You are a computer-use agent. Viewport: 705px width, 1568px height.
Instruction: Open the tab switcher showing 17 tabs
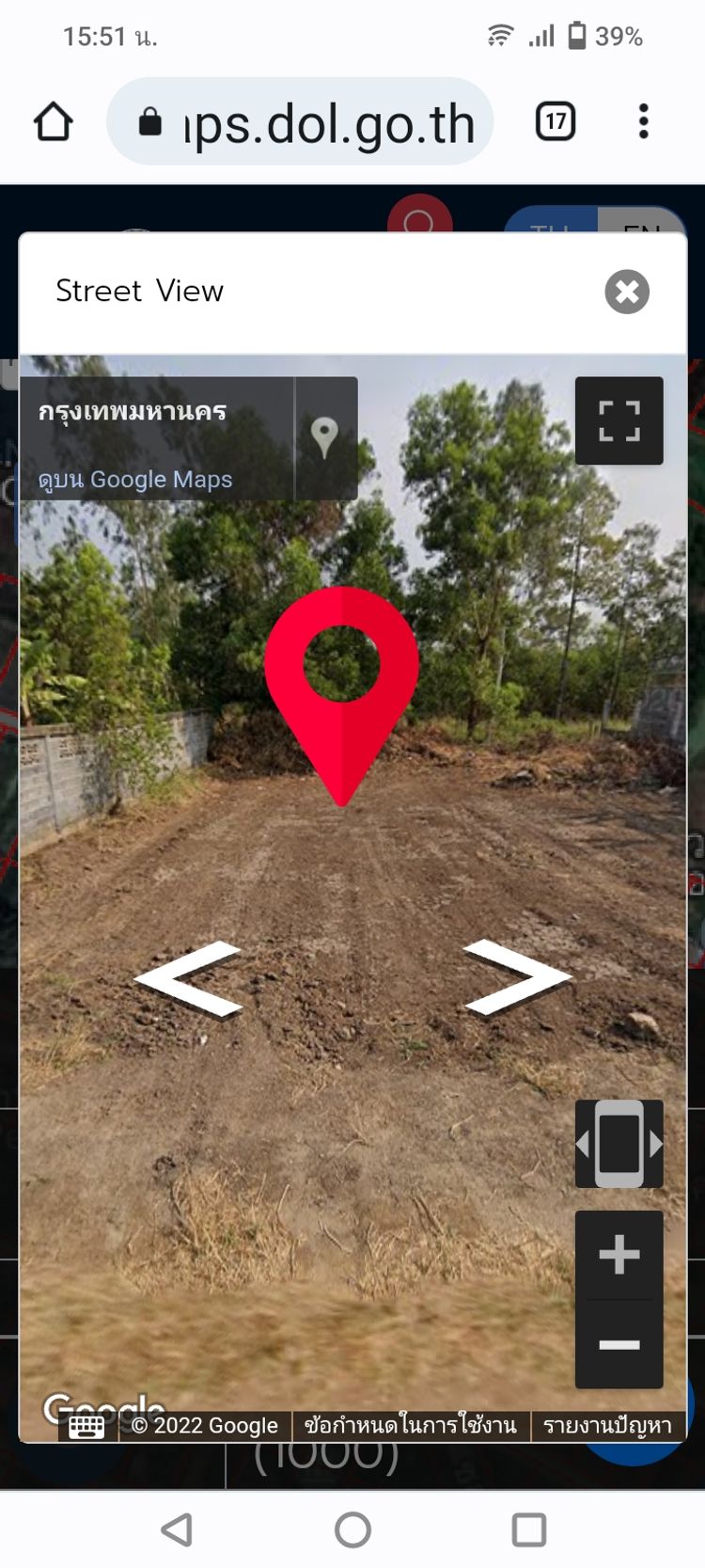coord(556,121)
